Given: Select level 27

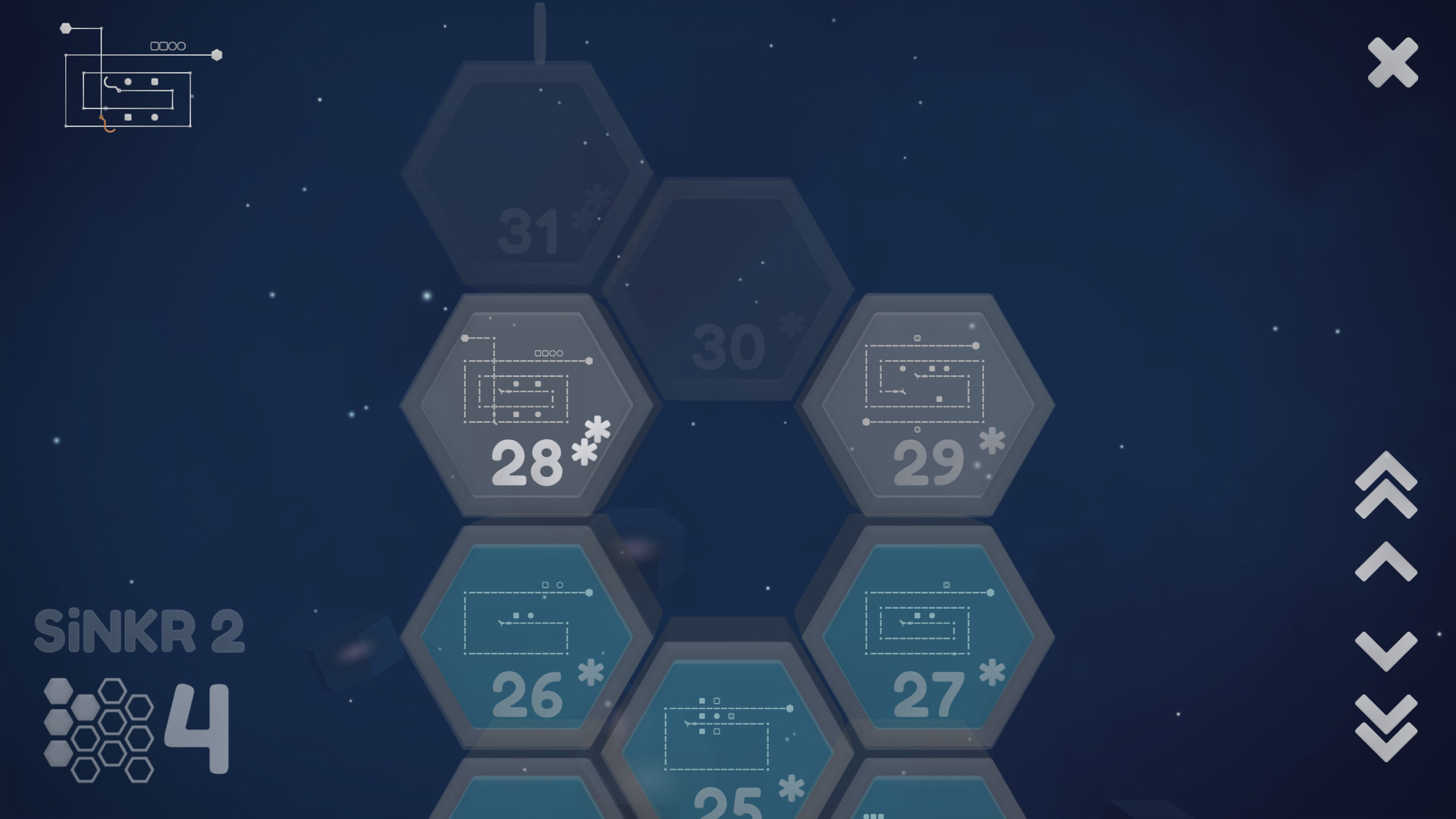Looking at the screenshot, I should pyautogui.click(x=928, y=637).
